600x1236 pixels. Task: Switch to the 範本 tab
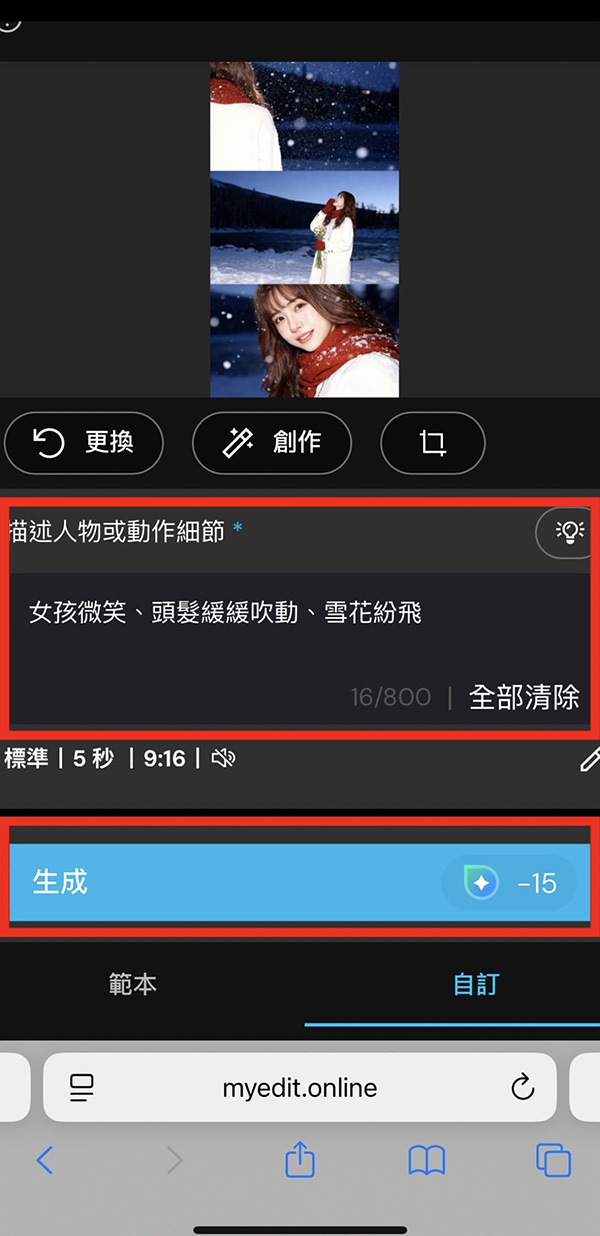(133, 984)
